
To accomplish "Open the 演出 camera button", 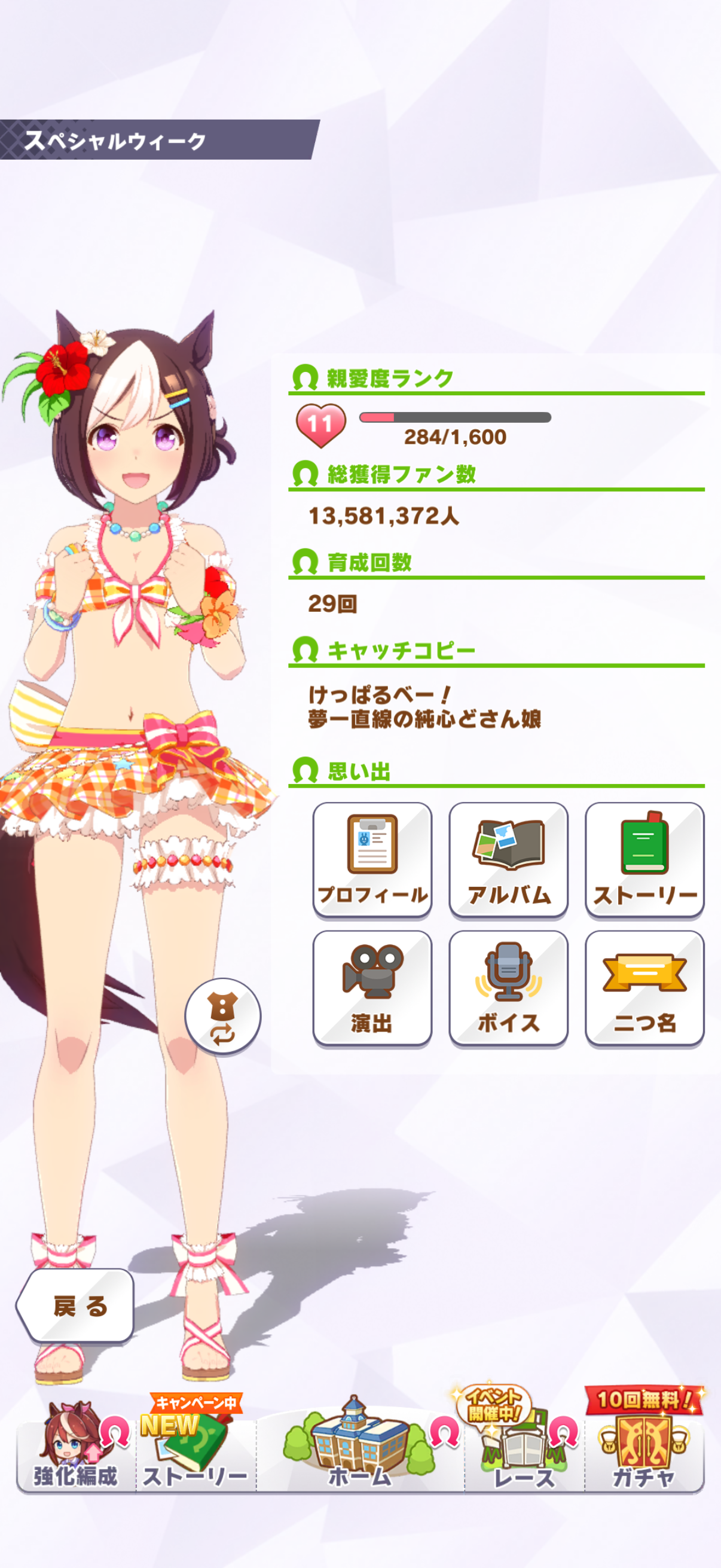I will tap(372, 987).
